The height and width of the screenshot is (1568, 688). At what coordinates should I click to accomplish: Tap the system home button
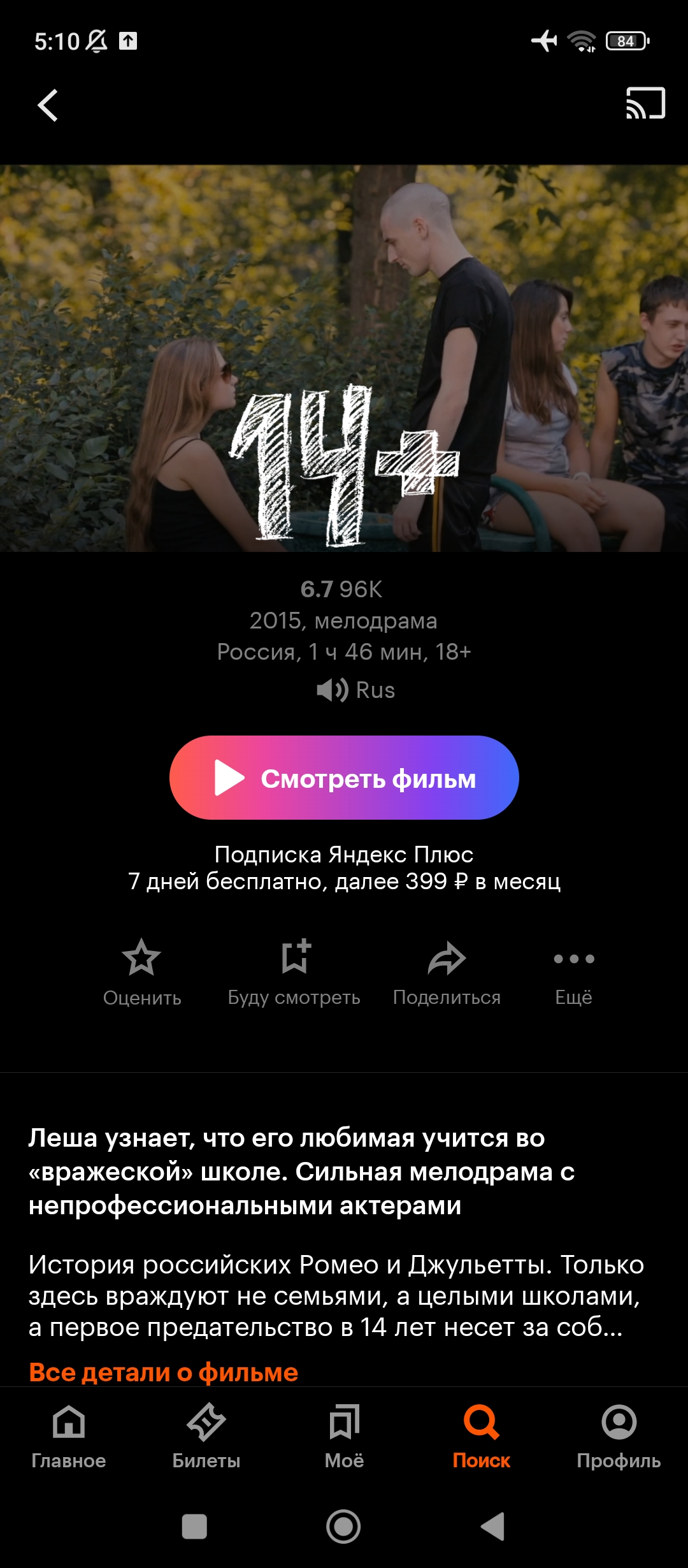343,1527
